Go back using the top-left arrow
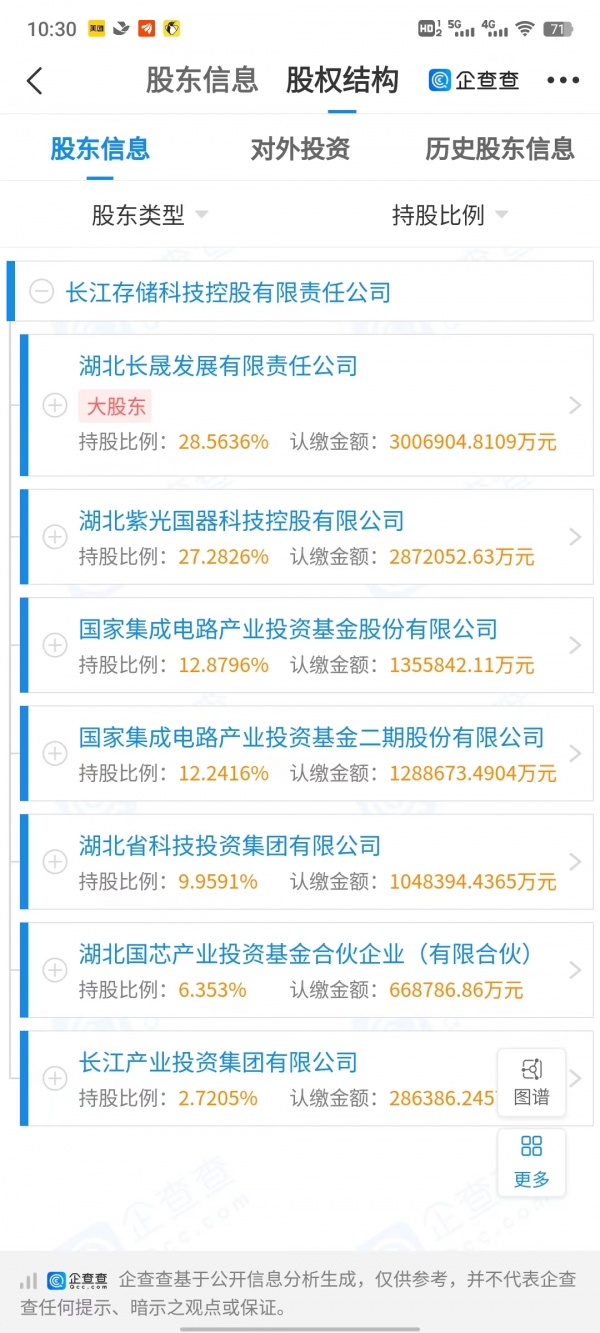The width and height of the screenshot is (600, 1333). (35, 81)
